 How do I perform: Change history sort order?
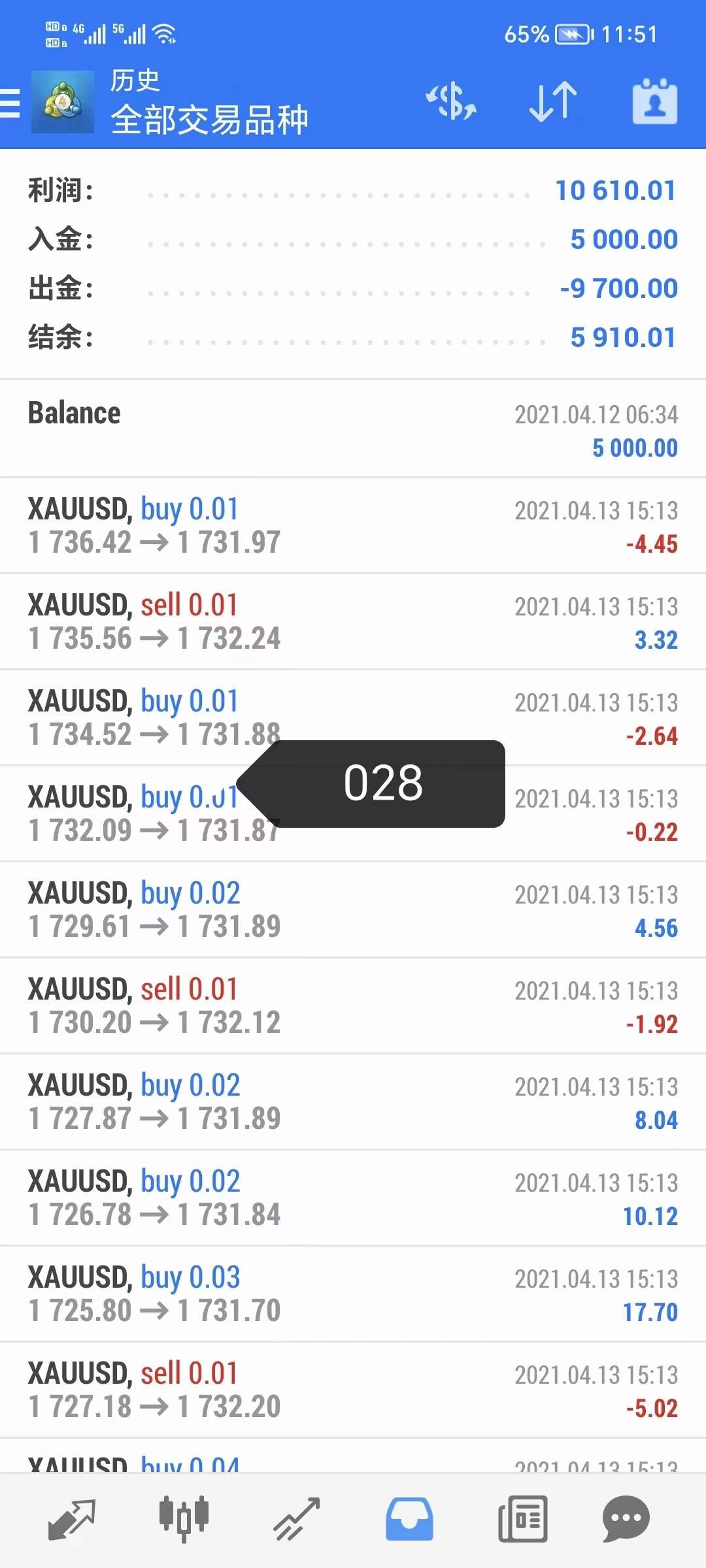point(553,103)
